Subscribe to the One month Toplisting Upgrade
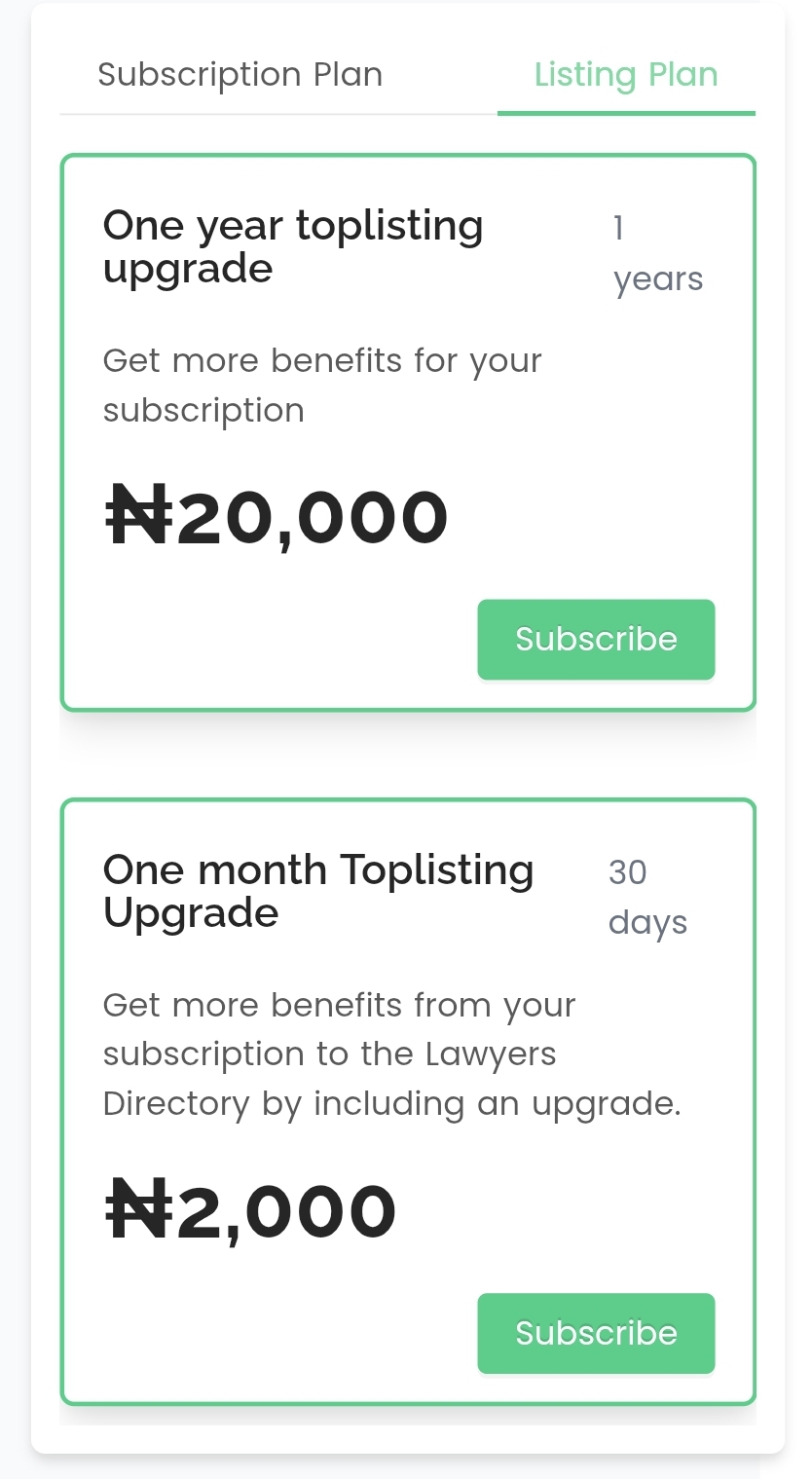The width and height of the screenshot is (812, 1479). click(x=596, y=1333)
